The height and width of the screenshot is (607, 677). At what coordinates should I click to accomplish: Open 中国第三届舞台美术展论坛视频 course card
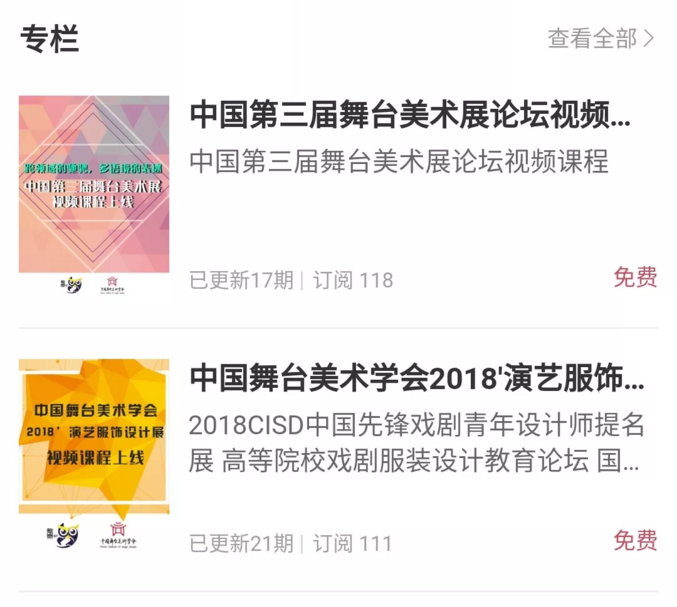pyautogui.click(x=410, y=117)
